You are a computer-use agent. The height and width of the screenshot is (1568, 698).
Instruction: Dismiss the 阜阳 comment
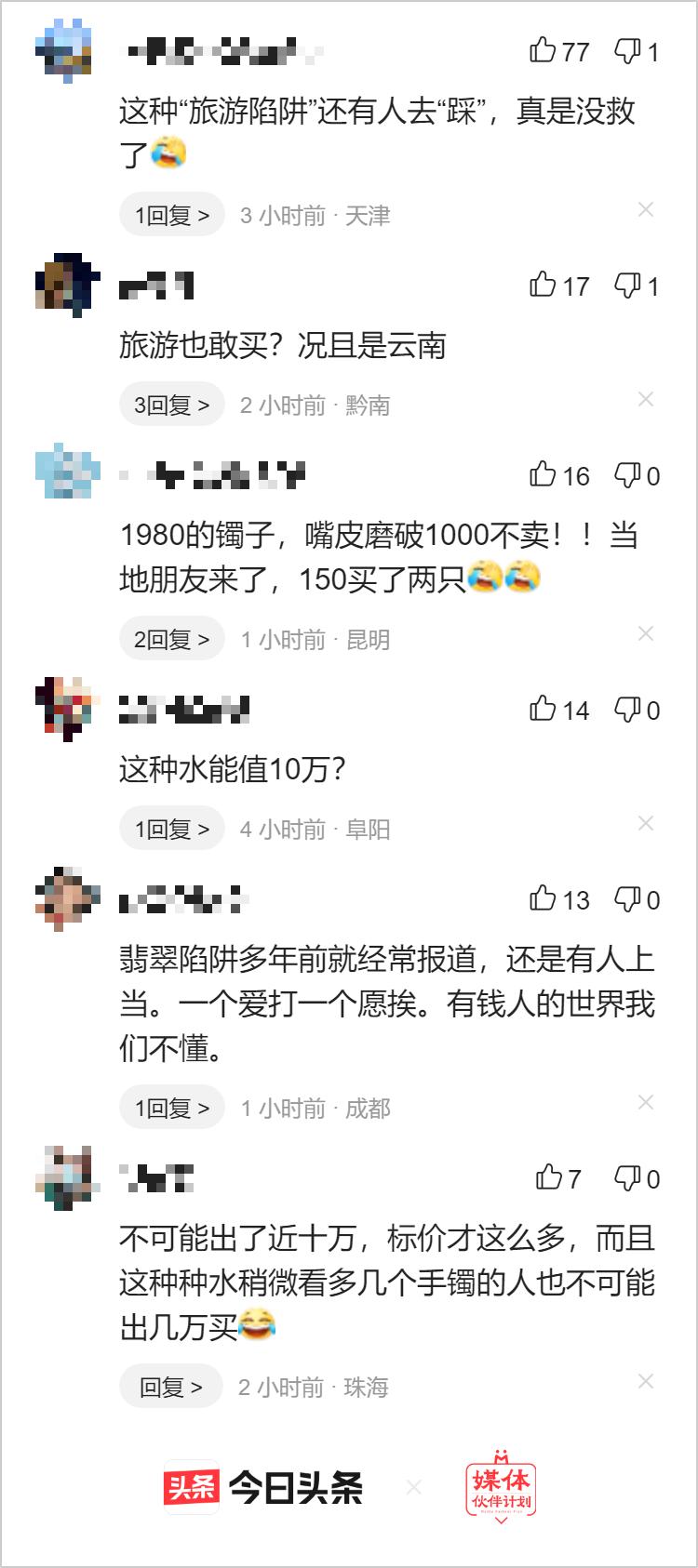click(x=645, y=823)
